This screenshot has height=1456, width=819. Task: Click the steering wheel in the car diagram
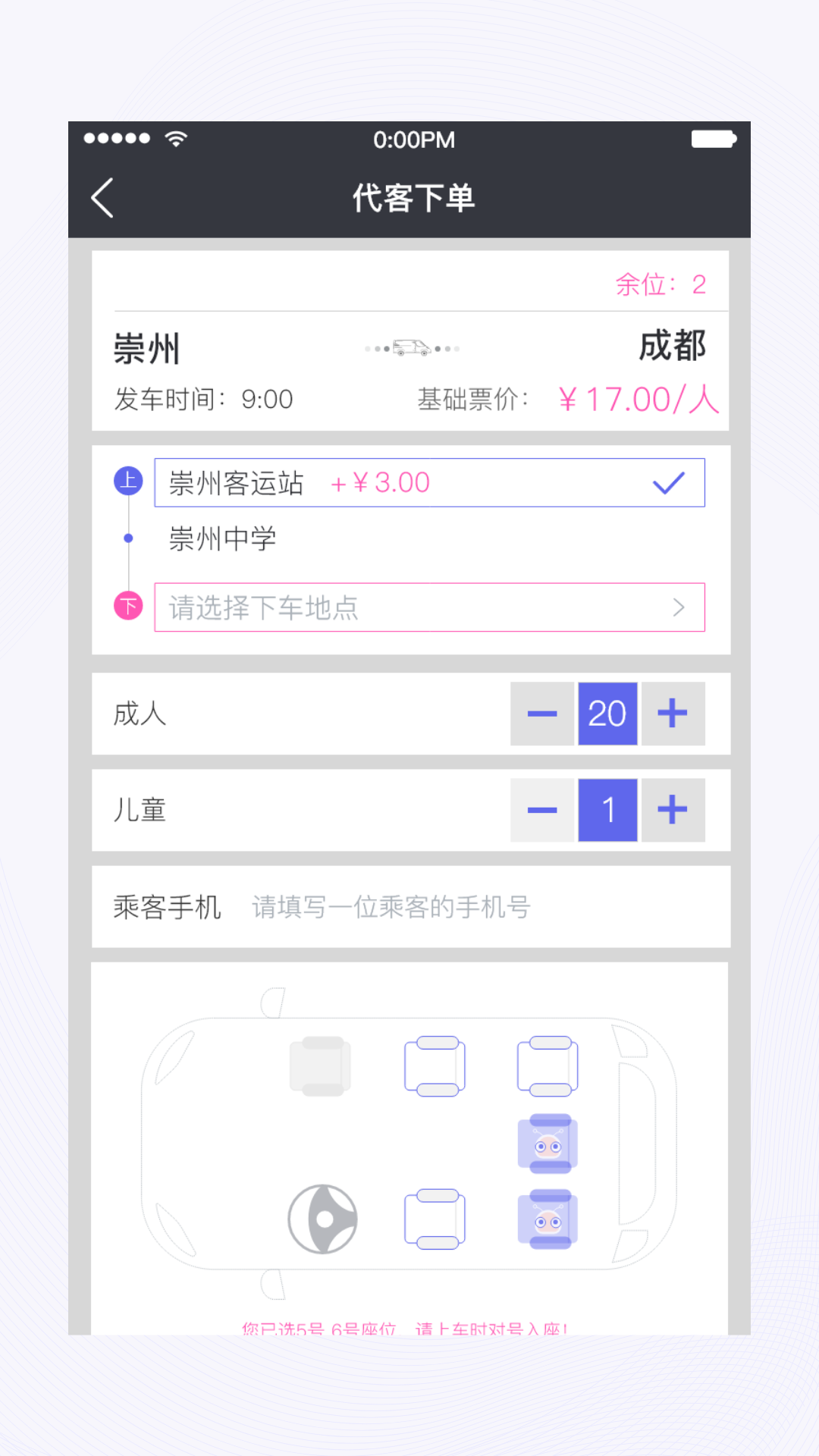click(323, 1219)
